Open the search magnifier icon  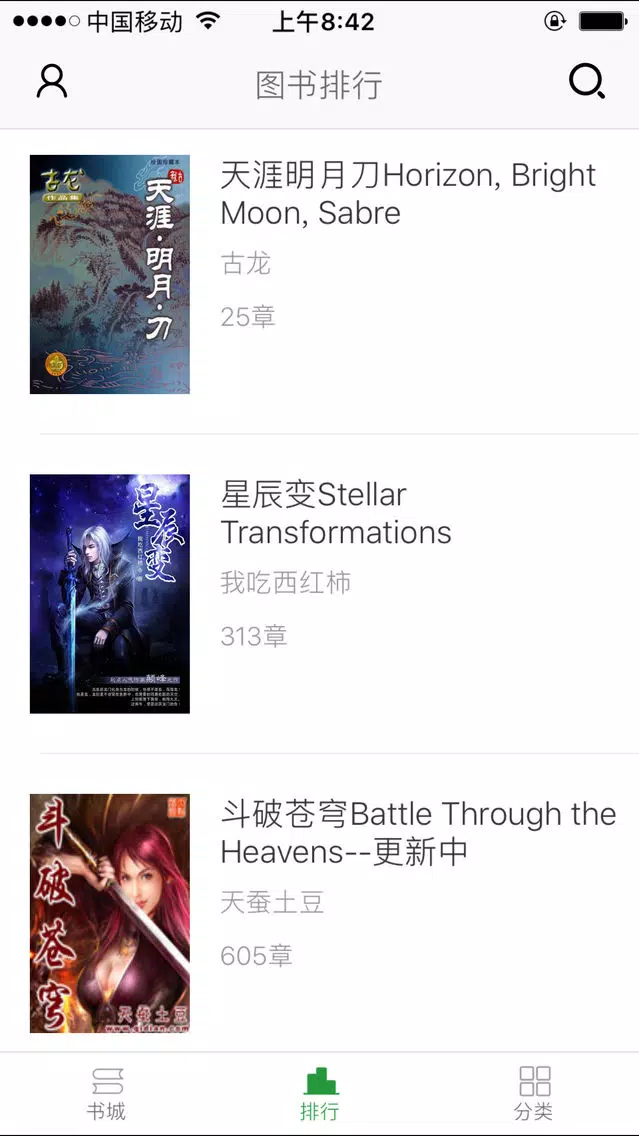pos(587,81)
